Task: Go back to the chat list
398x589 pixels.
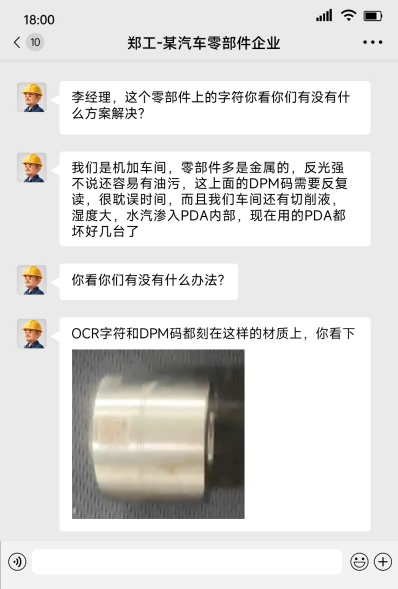Action: (17, 42)
